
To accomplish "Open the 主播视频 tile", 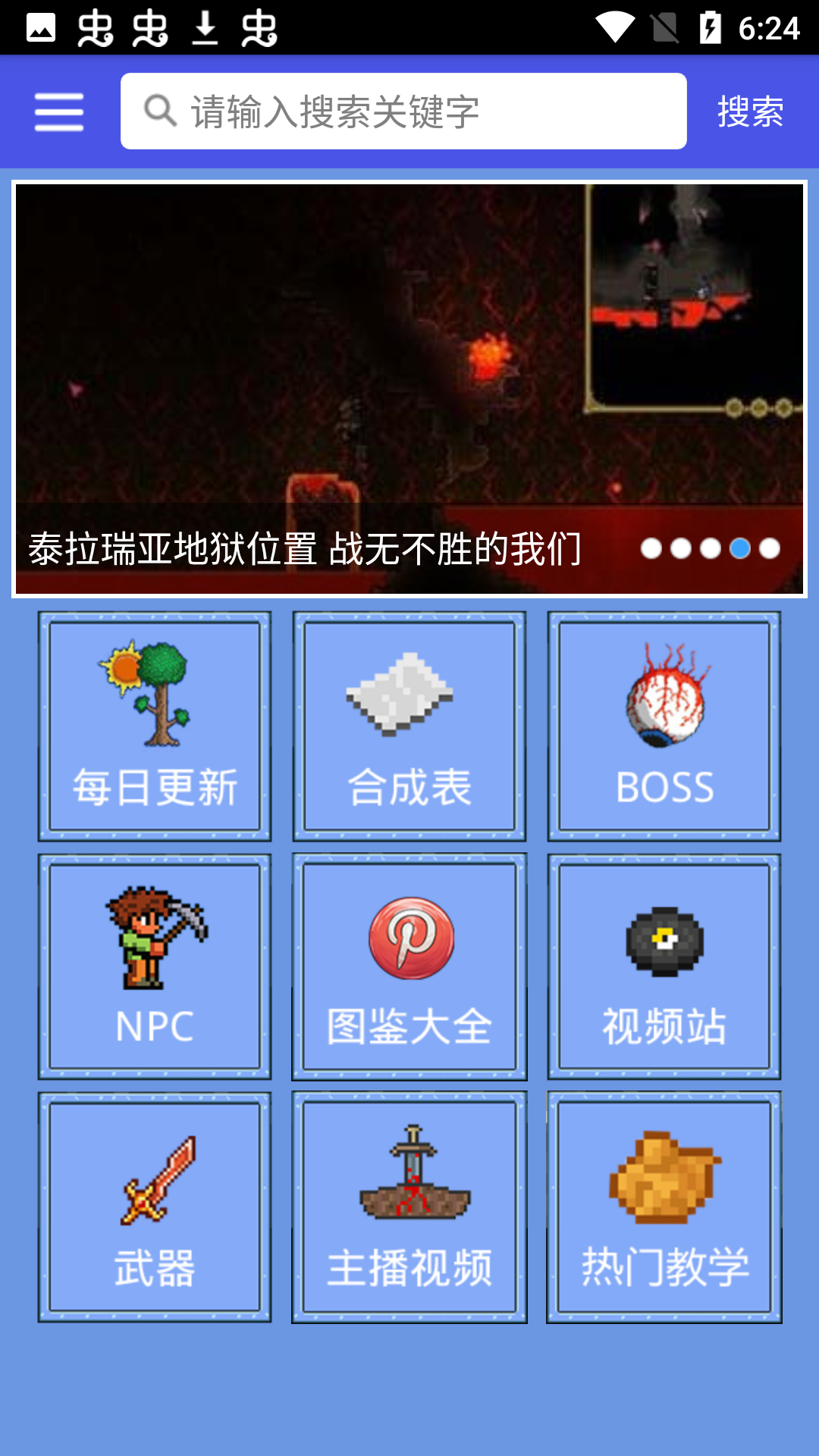I will coord(409,1207).
